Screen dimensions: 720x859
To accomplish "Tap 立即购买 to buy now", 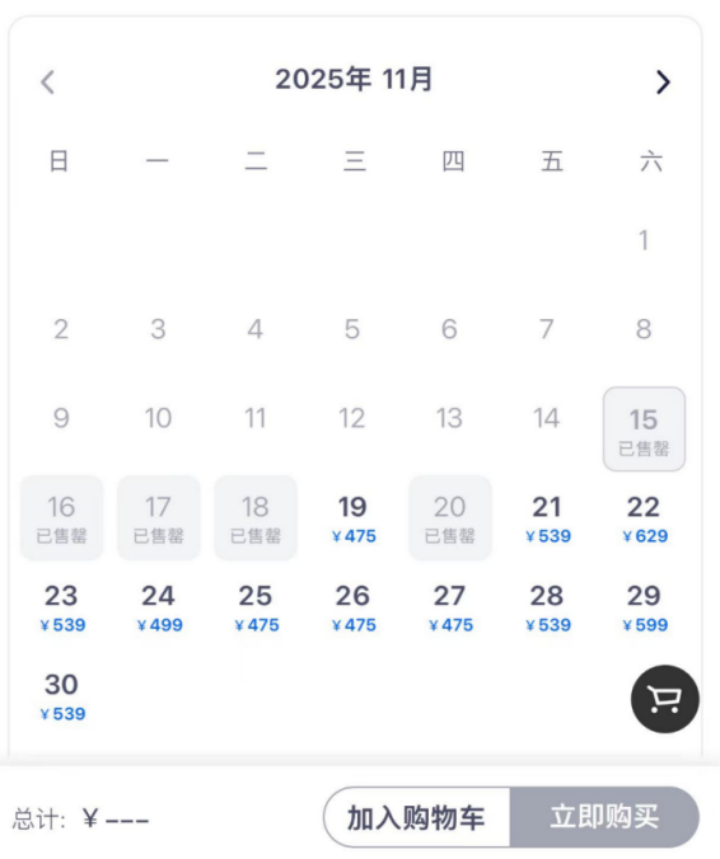I will click(604, 818).
